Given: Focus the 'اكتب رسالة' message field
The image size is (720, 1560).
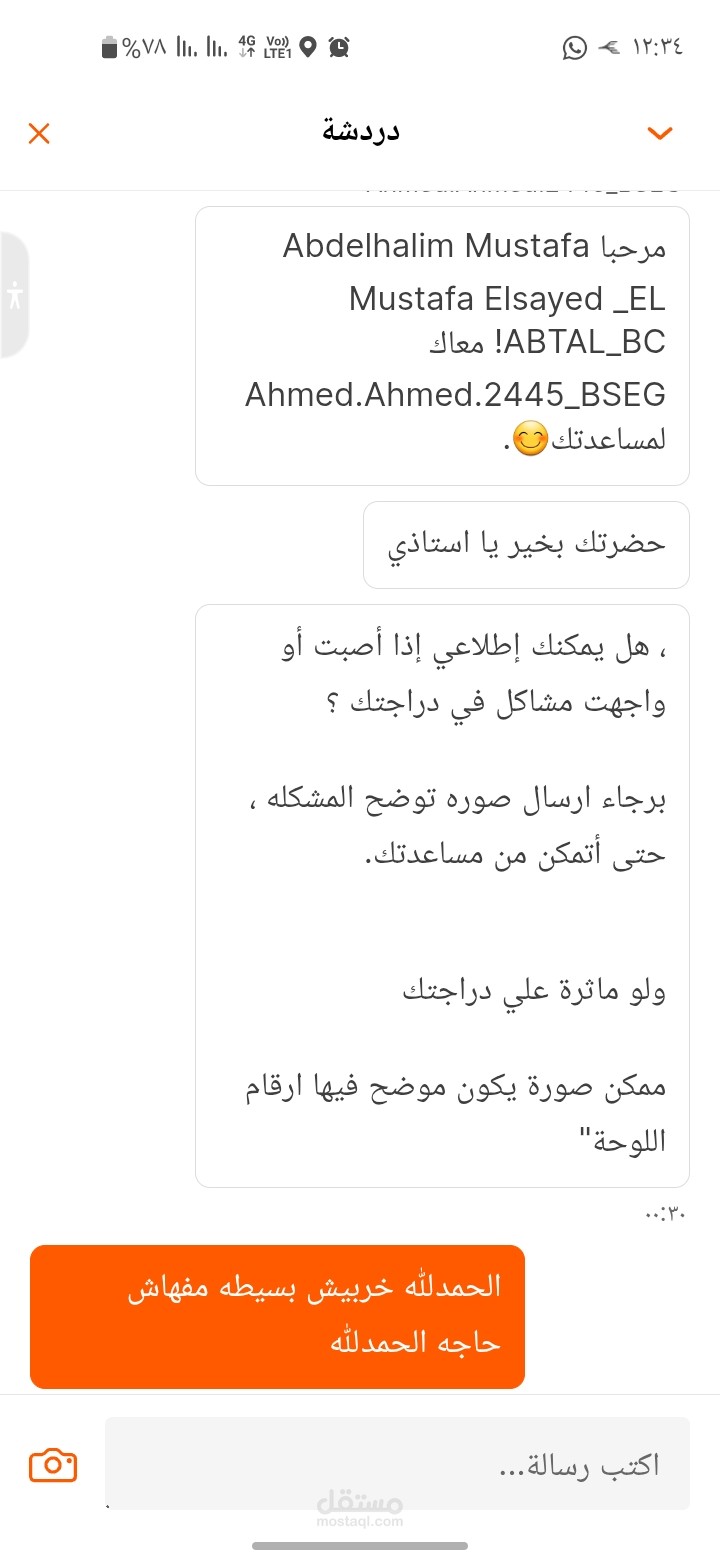Looking at the screenshot, I should (x=397, y=1463).
